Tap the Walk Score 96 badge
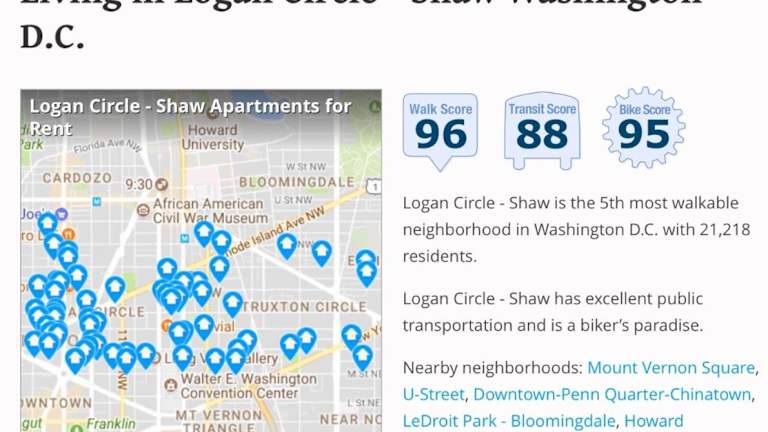Image resolution: width=768 pixels, height=432 pixels. (x=440, y=129)
